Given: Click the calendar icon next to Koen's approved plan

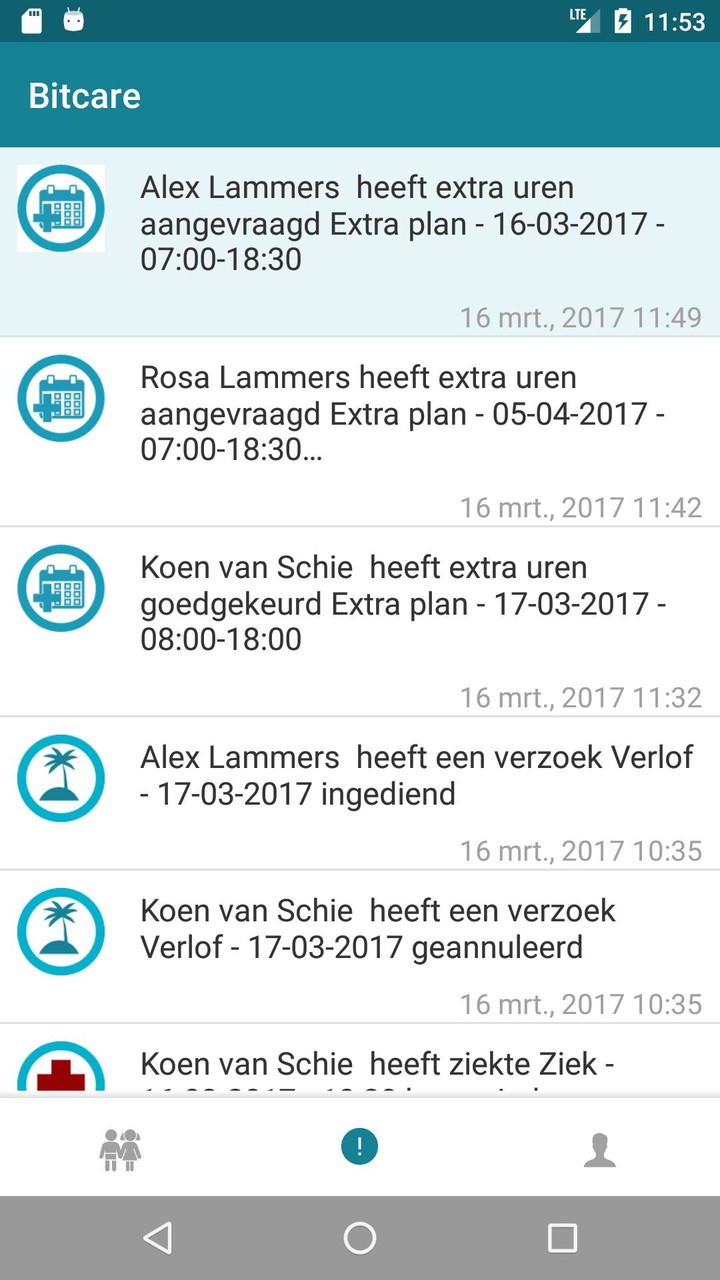Looking at the screenshot, I should 60,588.
